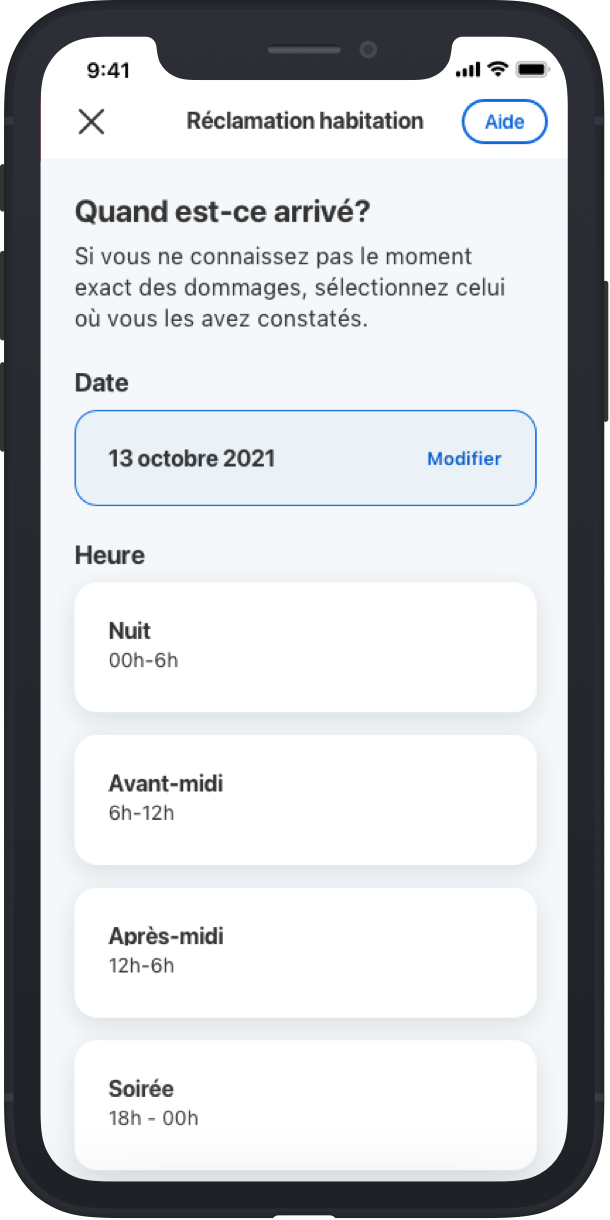The image size is (610, 1220).
Task: Choose the Avant-midi 6h-12h option
Action: tap(305, 800)
